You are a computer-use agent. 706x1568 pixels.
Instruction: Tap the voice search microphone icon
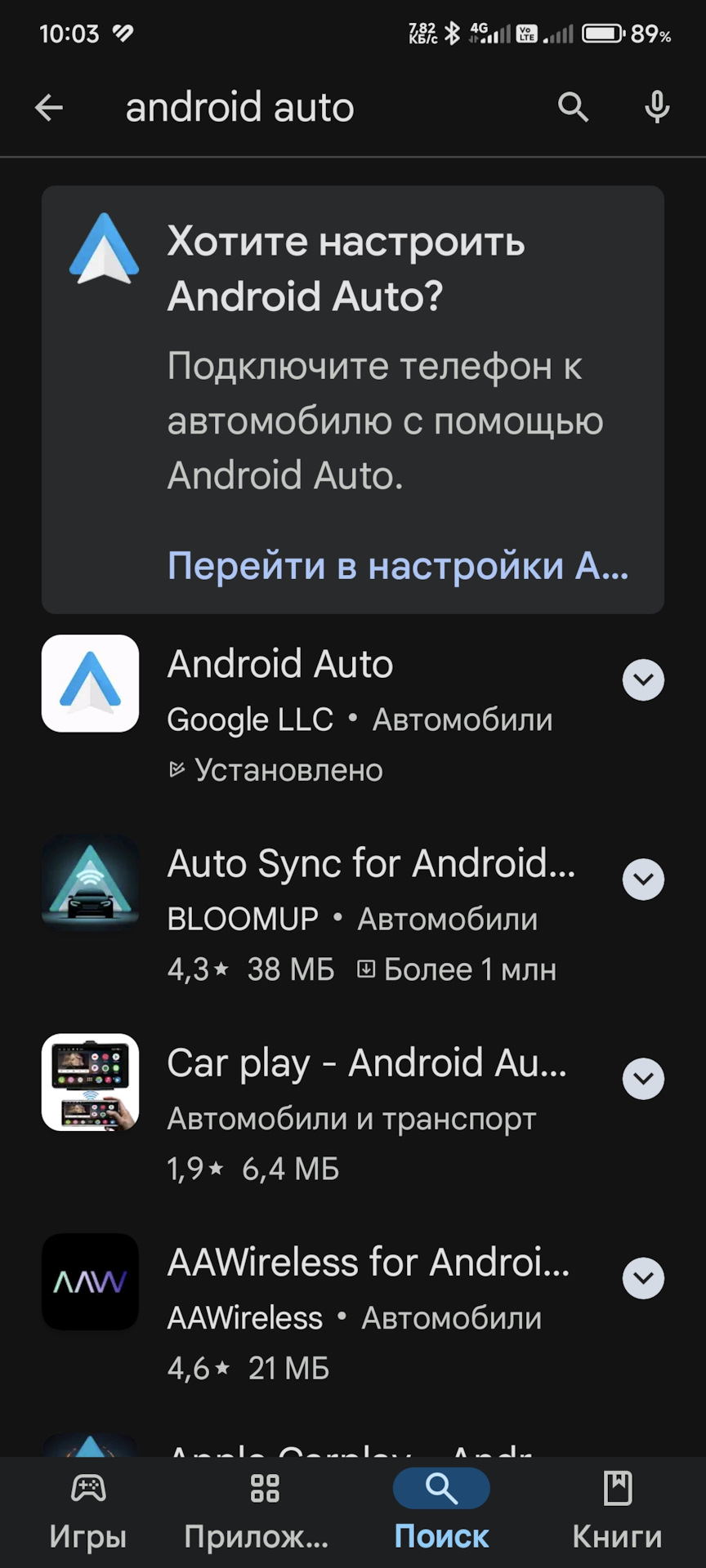tap(656, 107)
